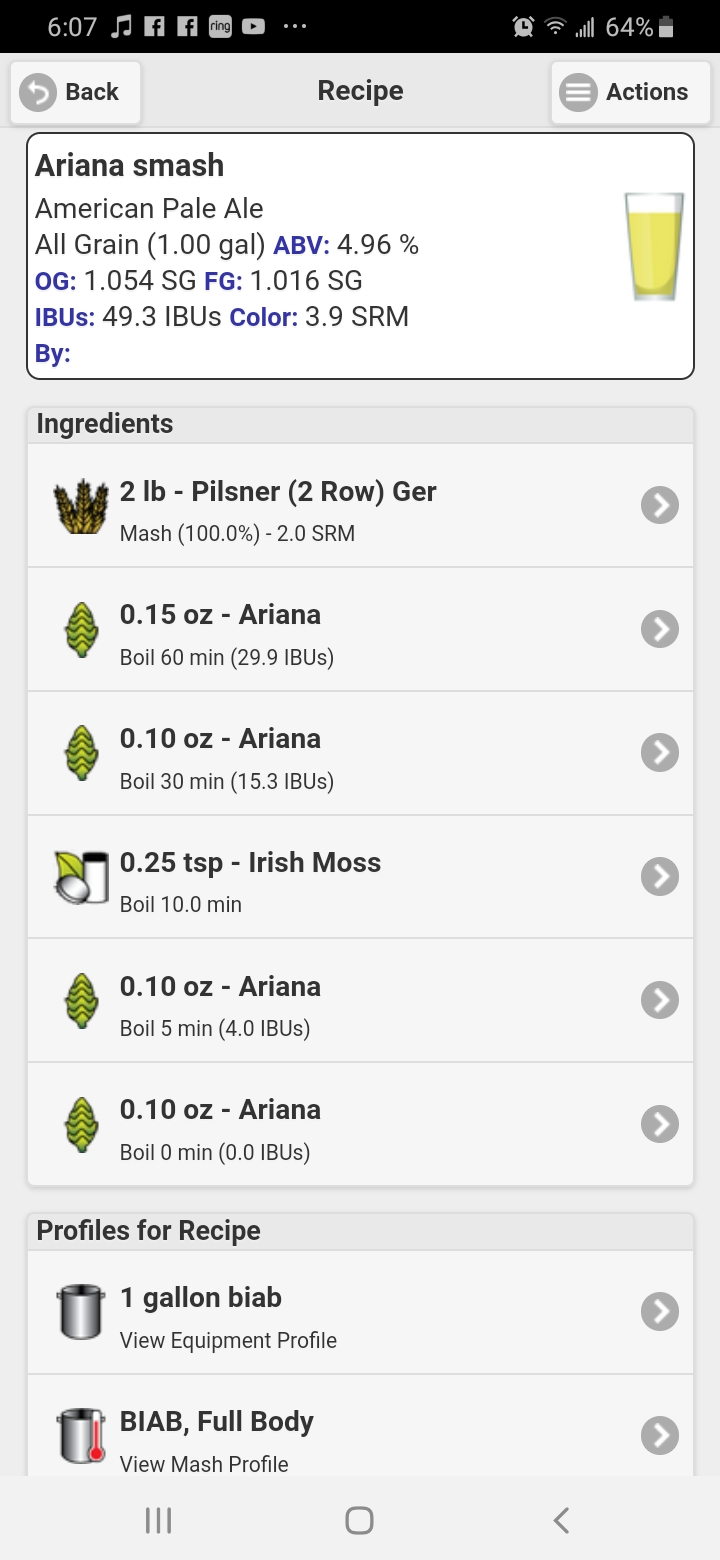View the Ariana Boil 5 min hop
This screenshot has width=720, height=1560.
click(x=360, y=1000)
